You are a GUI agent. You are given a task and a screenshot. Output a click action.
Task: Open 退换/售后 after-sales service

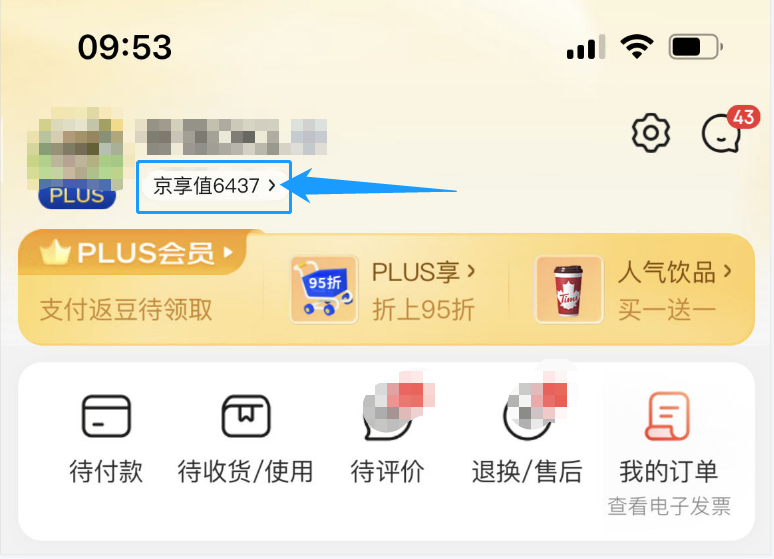(527, 438)
